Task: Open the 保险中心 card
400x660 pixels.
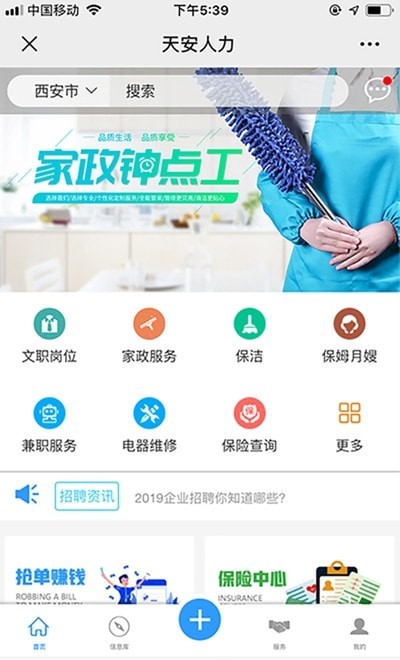Action: coord(299,570)
